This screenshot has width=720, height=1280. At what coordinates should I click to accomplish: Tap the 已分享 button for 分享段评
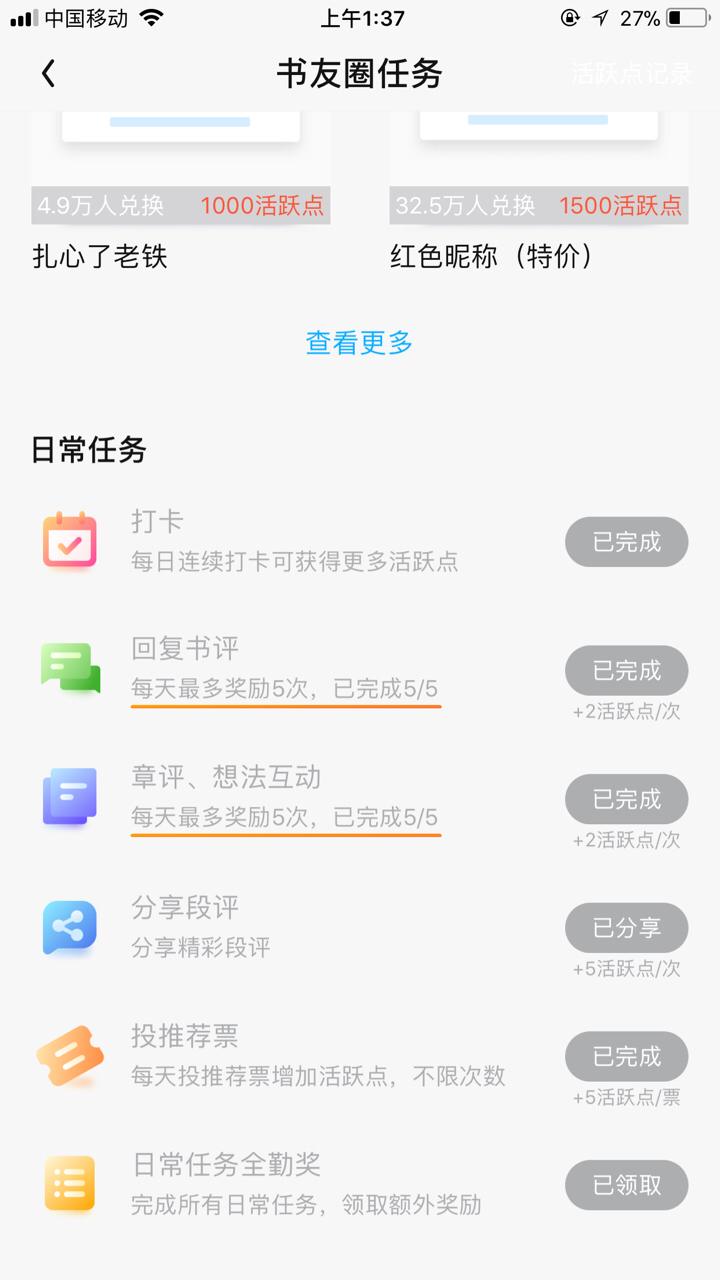click(x=627, y=928)
